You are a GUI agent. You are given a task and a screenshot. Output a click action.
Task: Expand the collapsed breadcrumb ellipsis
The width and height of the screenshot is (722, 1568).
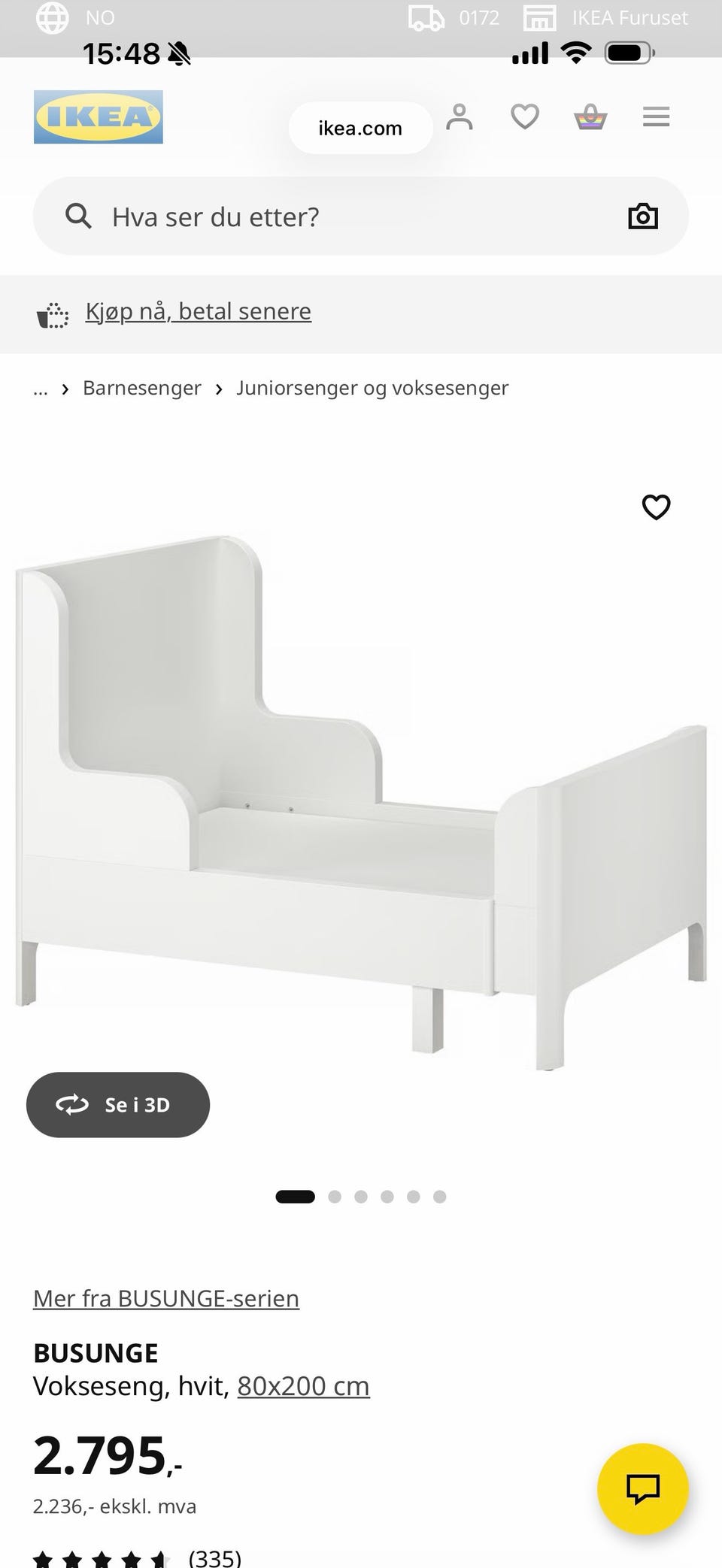(x=41, y=389)
